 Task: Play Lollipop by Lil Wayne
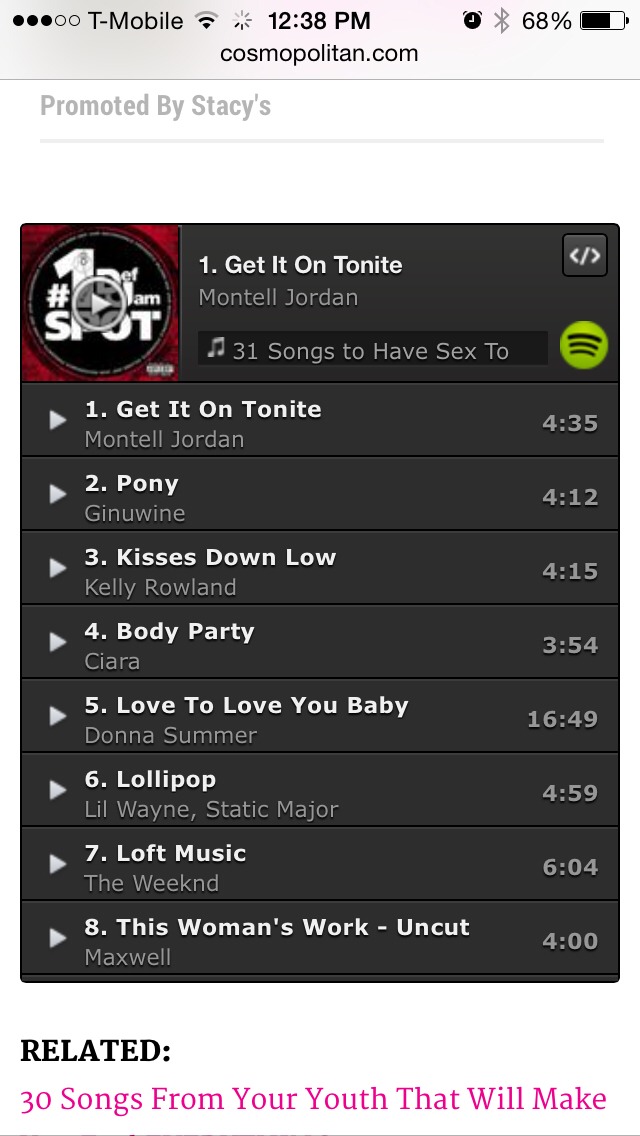coord(320,790)
